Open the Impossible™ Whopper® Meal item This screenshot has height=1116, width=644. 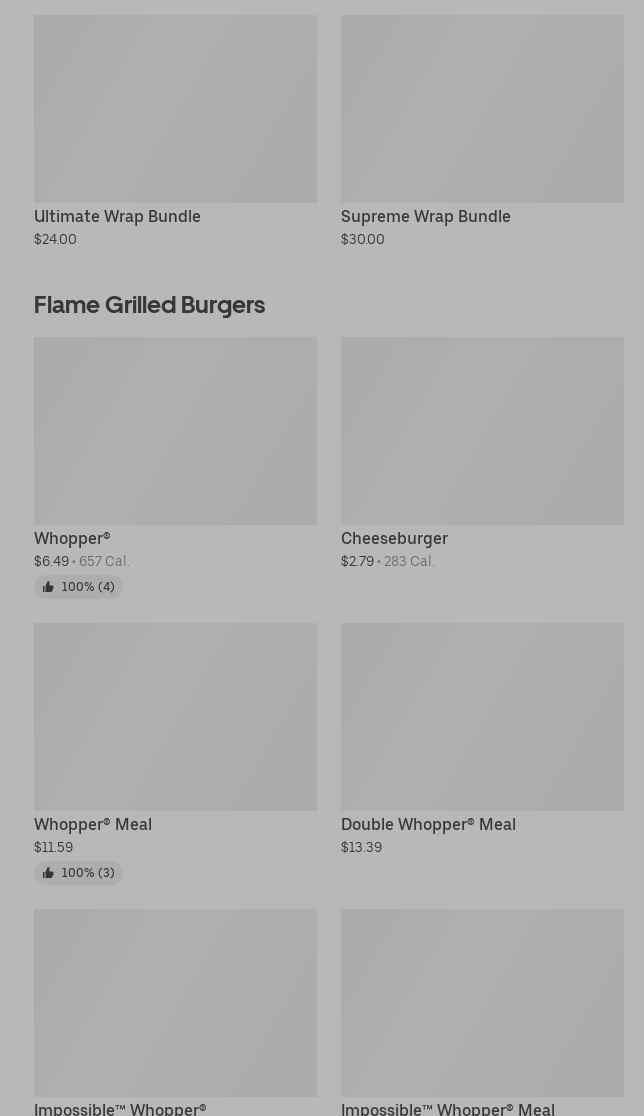pos(482,1010)
